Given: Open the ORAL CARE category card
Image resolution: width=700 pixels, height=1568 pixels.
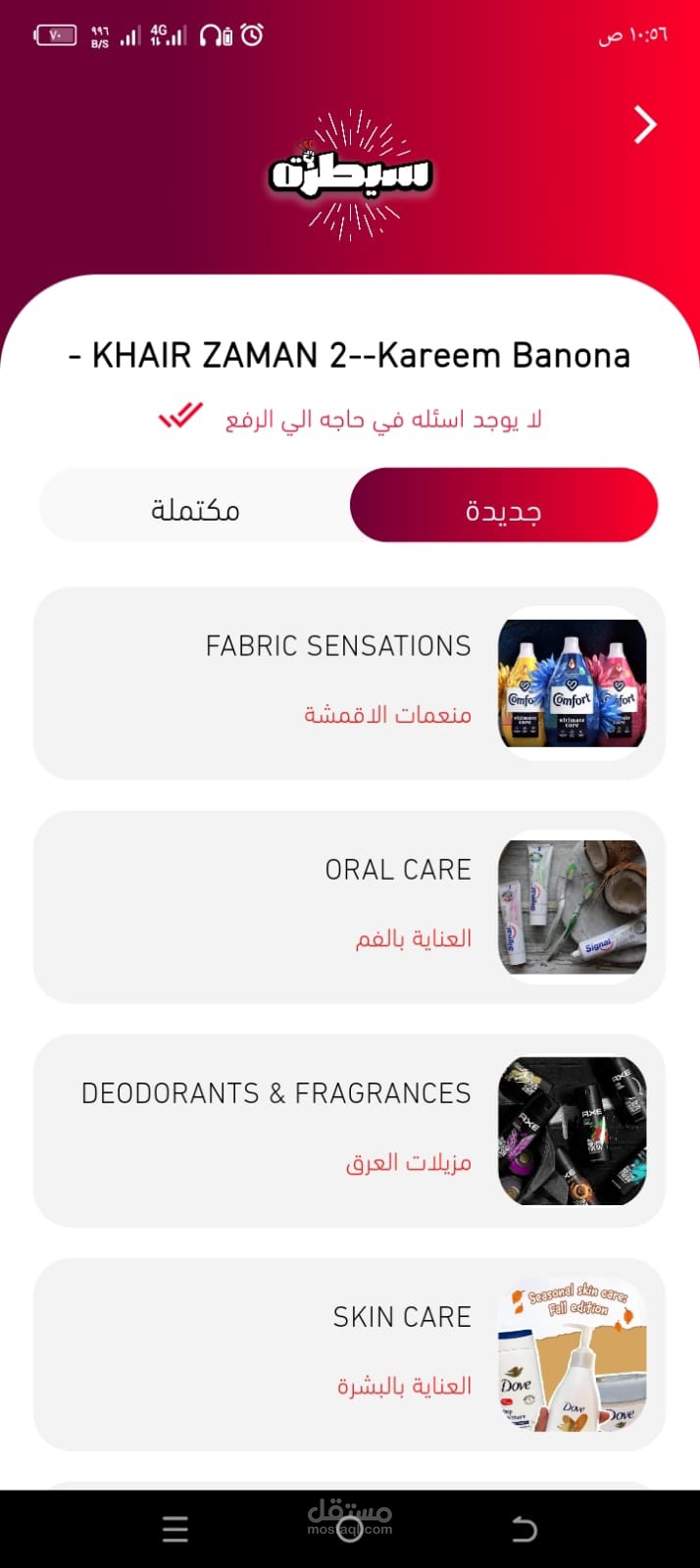Looking at the screenshot, I should (349, 906).
